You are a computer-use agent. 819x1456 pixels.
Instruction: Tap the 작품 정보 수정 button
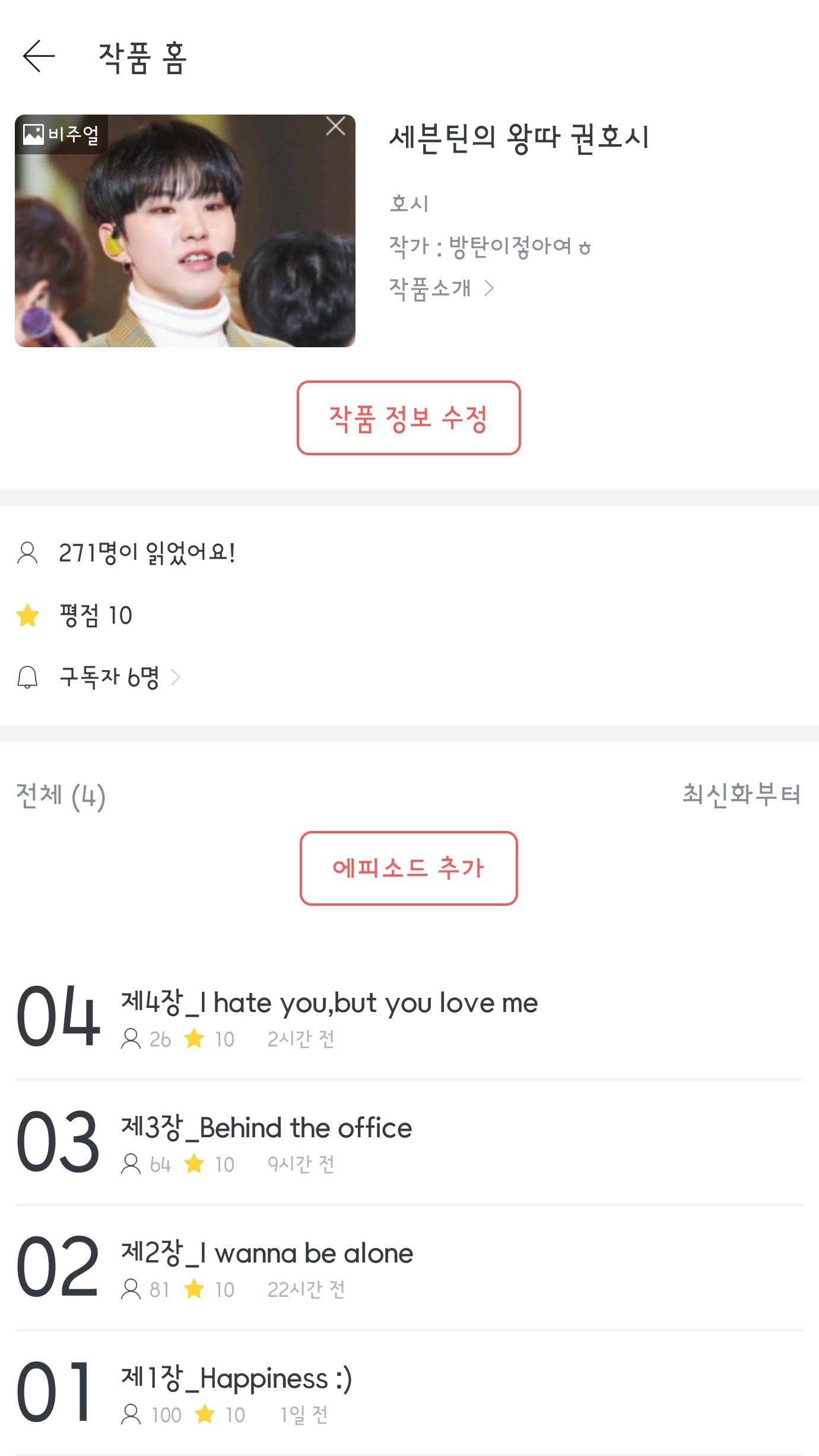click(x=408, y=418)
